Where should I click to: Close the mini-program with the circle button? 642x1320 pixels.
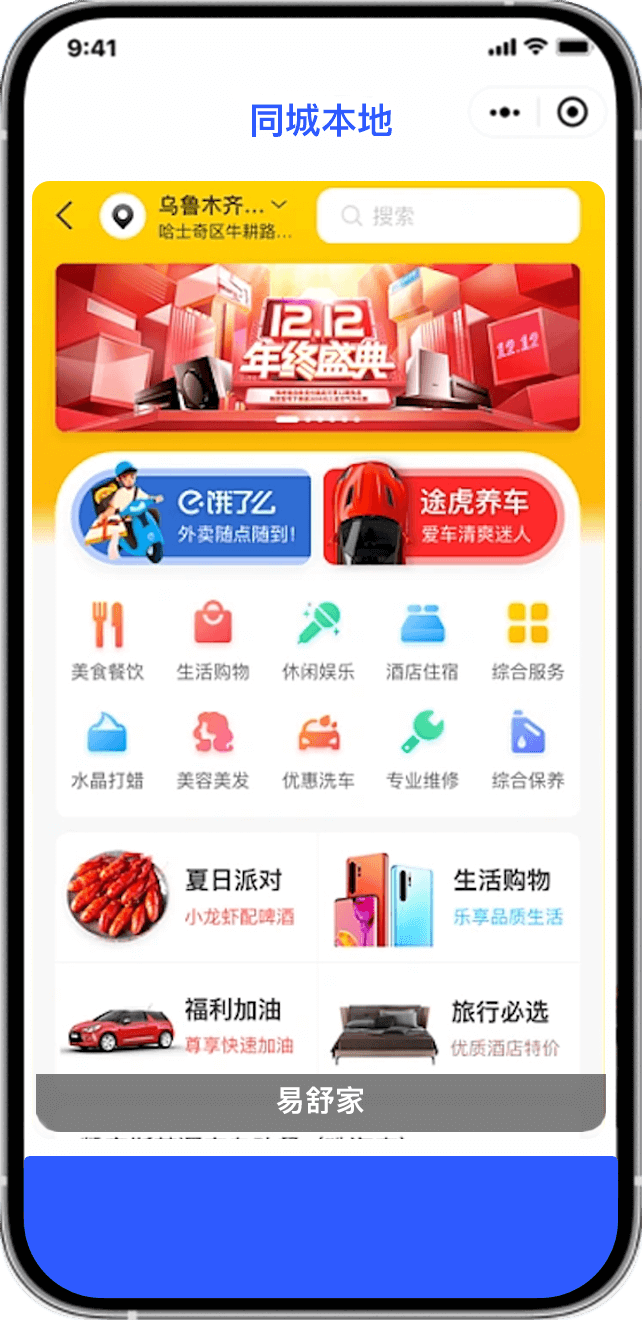click(572, 112)
